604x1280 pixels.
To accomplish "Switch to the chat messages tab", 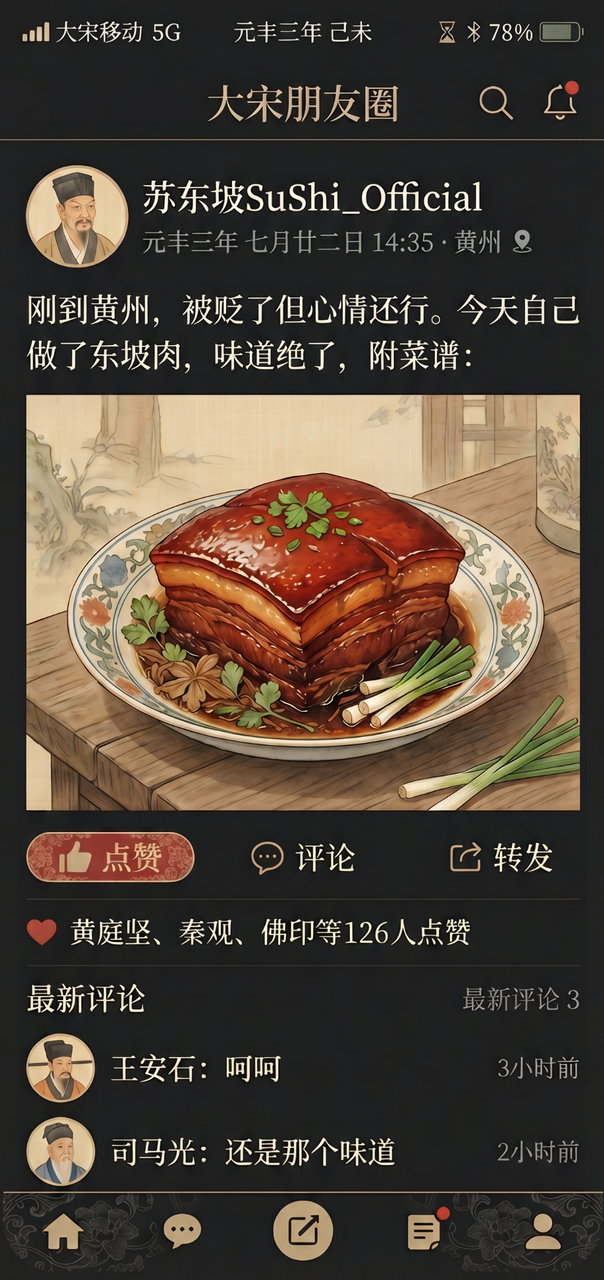I will pyautogui.click(x=182, y=1232).
